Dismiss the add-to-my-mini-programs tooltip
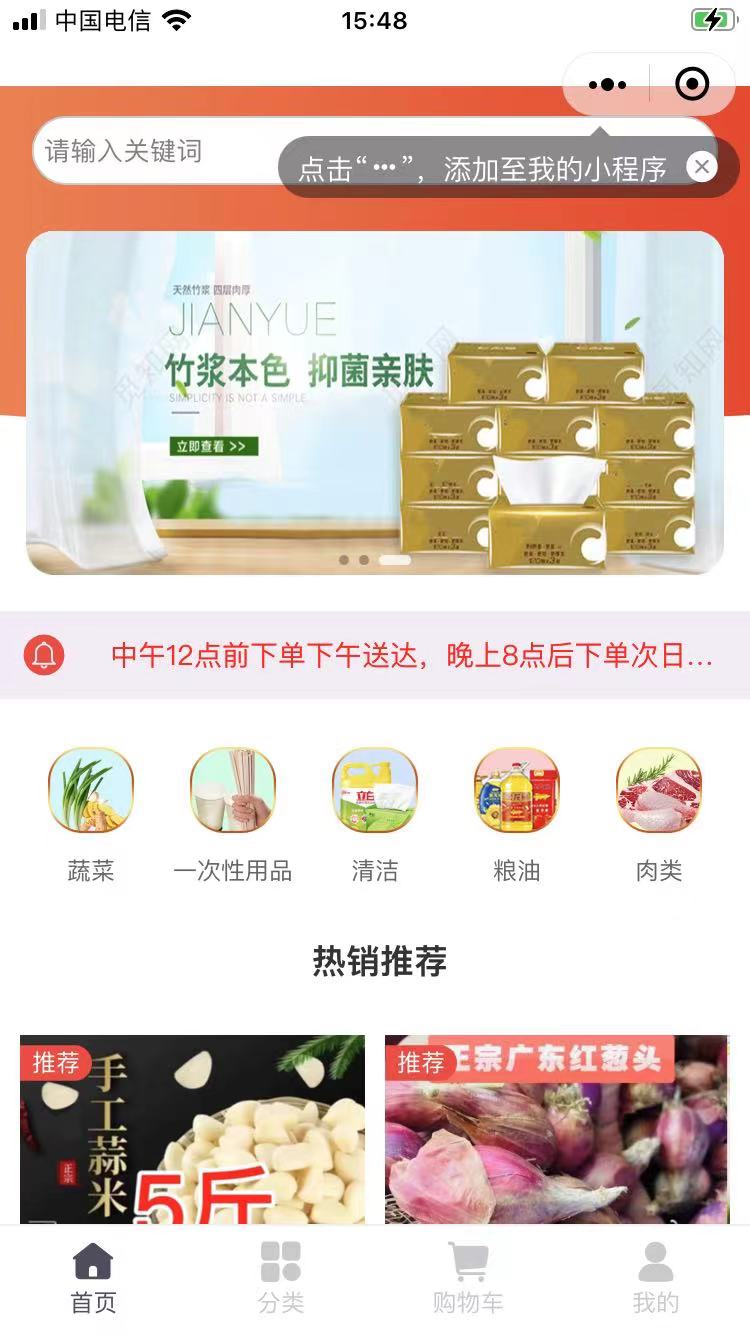This screenshot has width=750, height=1334. pyautogui.click(x=702, y=167)
